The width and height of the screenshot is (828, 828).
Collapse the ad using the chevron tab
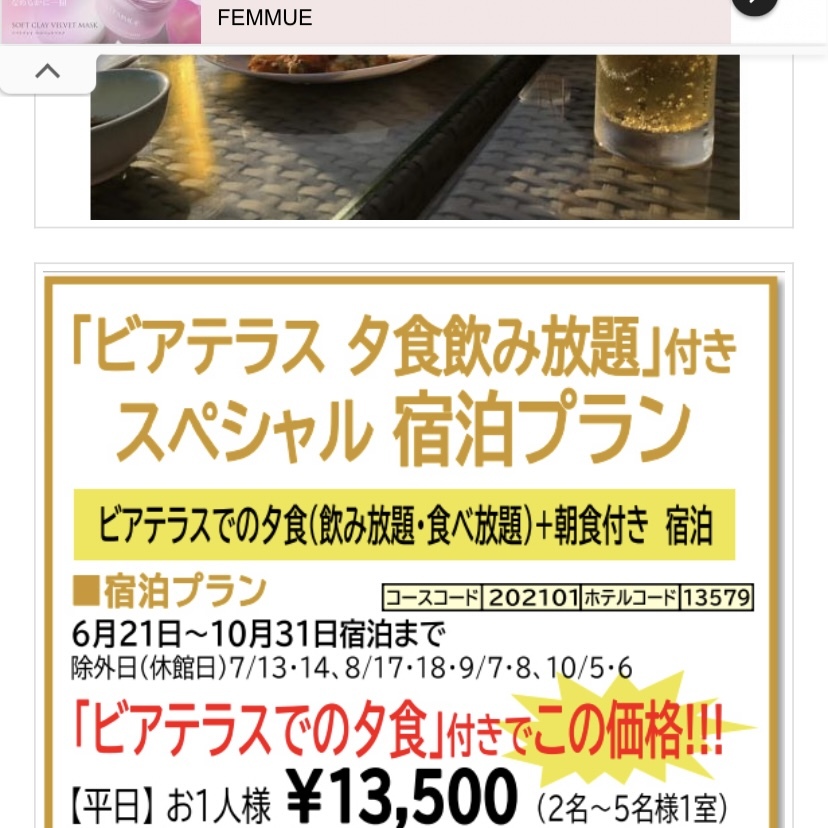[x=47, y=72]
